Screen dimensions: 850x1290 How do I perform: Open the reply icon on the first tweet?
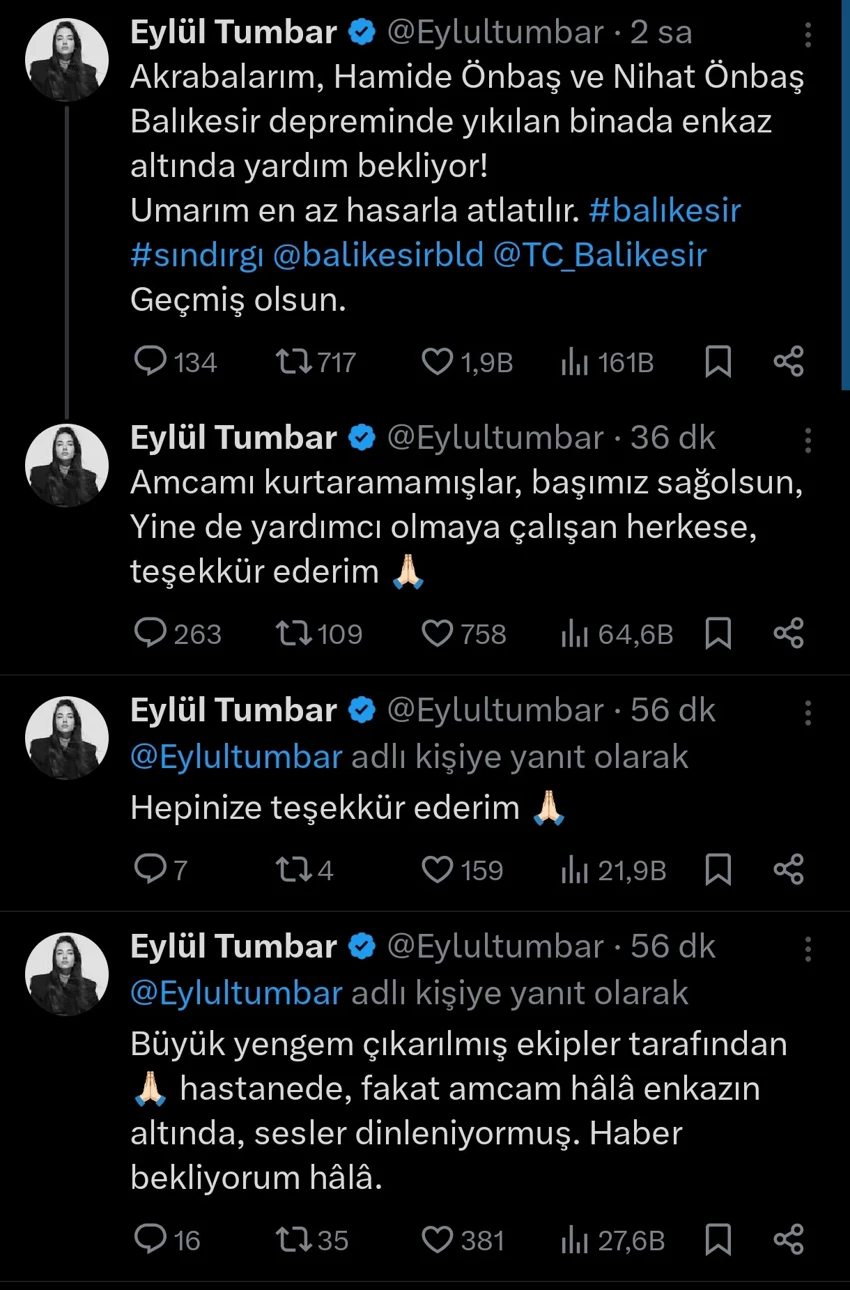[x=150, y=362]
